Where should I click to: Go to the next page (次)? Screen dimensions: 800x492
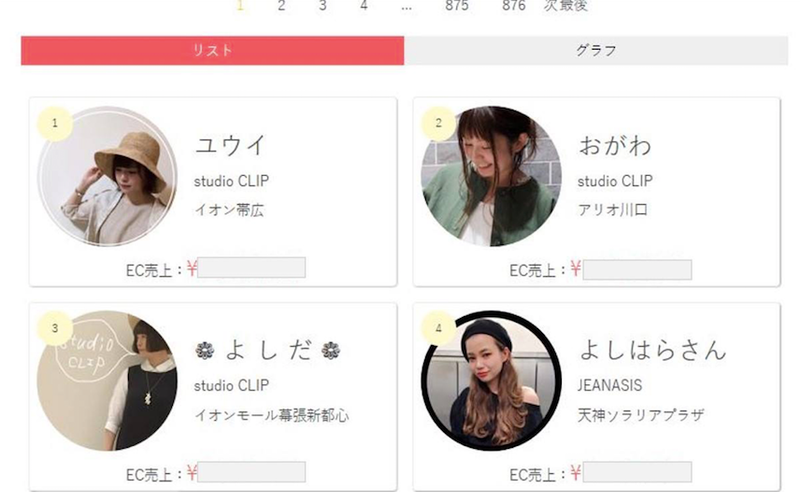pos(550,6)
